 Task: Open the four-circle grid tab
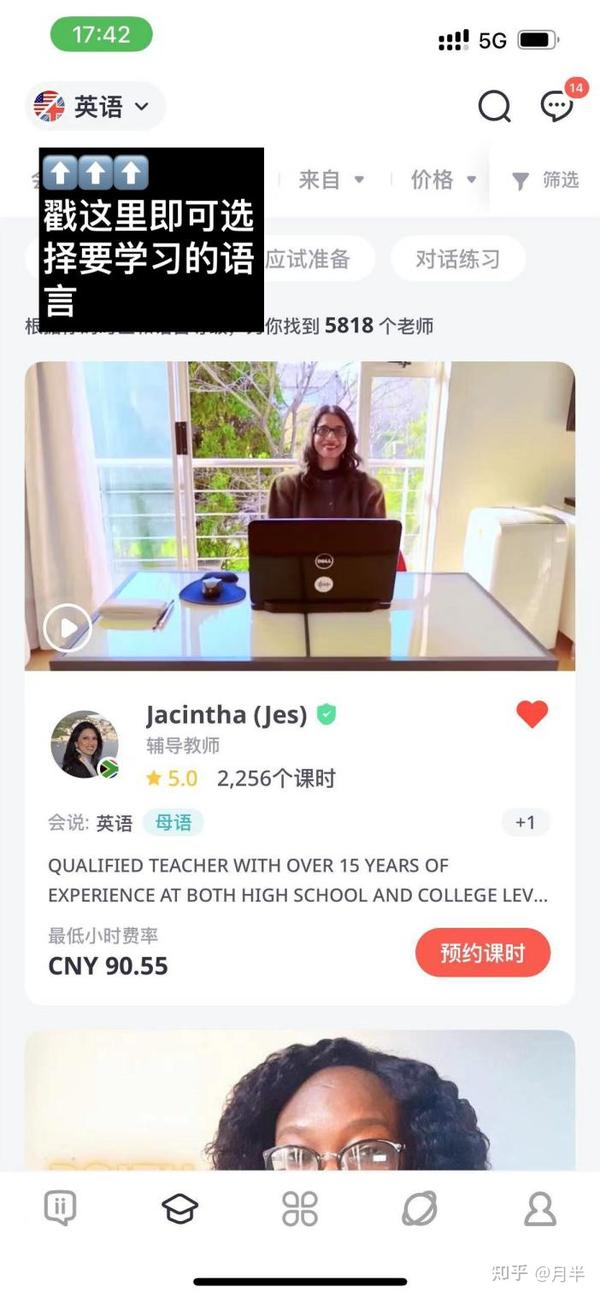(x=300, y=1208)
